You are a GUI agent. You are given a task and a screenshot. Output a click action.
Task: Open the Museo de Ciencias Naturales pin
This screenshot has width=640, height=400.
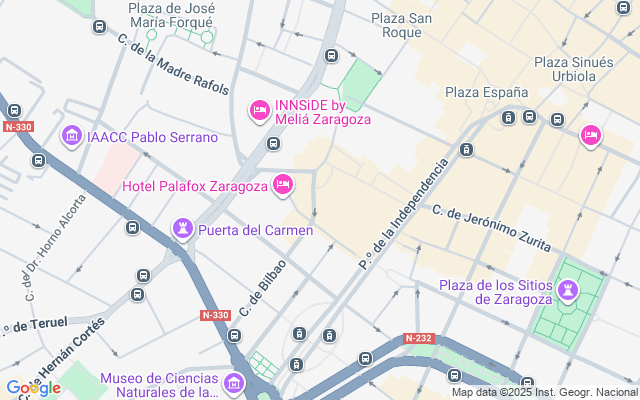click(x=234, y=383)
